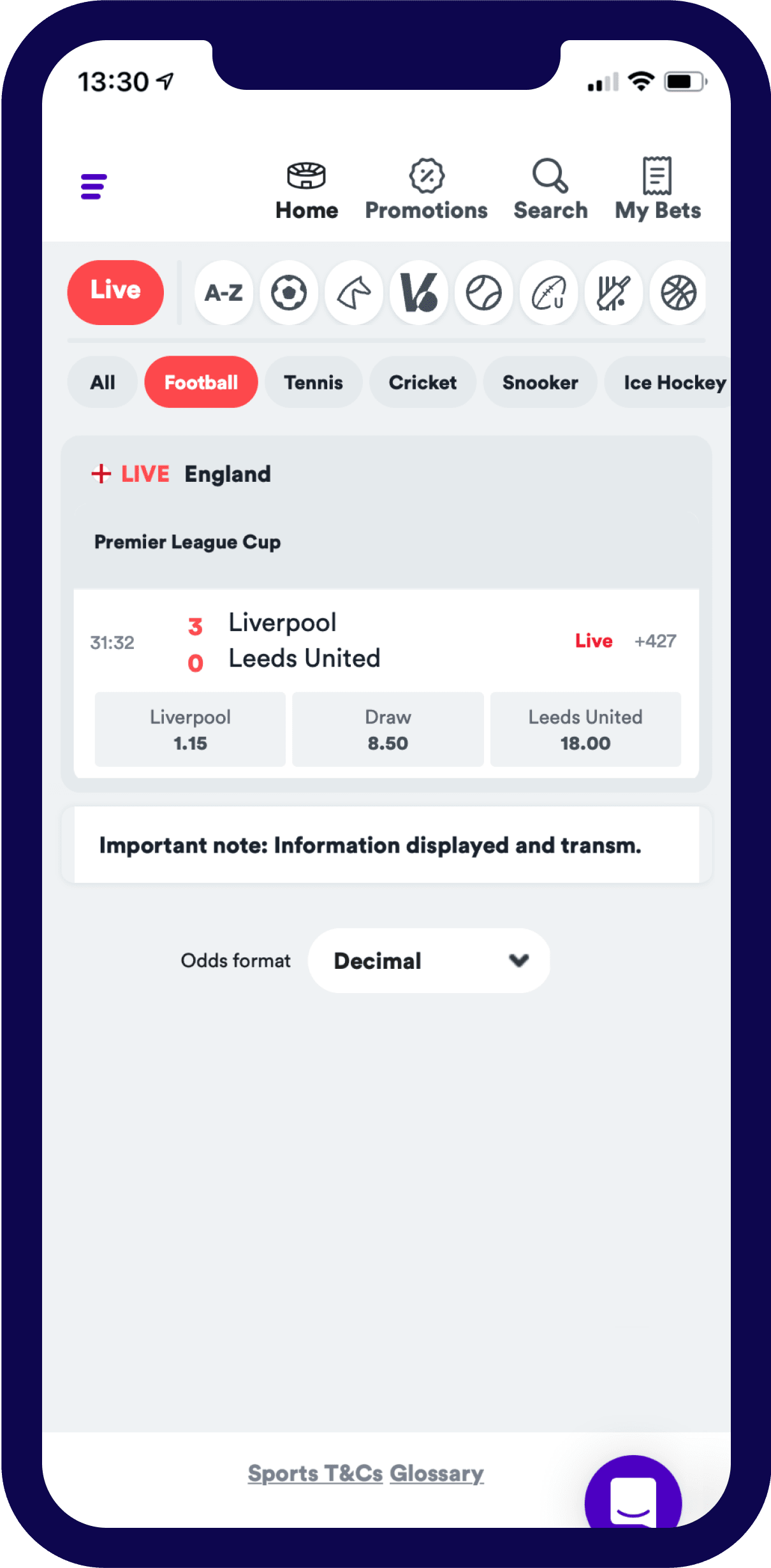The width and height of the screenshot is (771, 1568).
Task: Switch to the Ice Hockey filter
Action: 675,382
